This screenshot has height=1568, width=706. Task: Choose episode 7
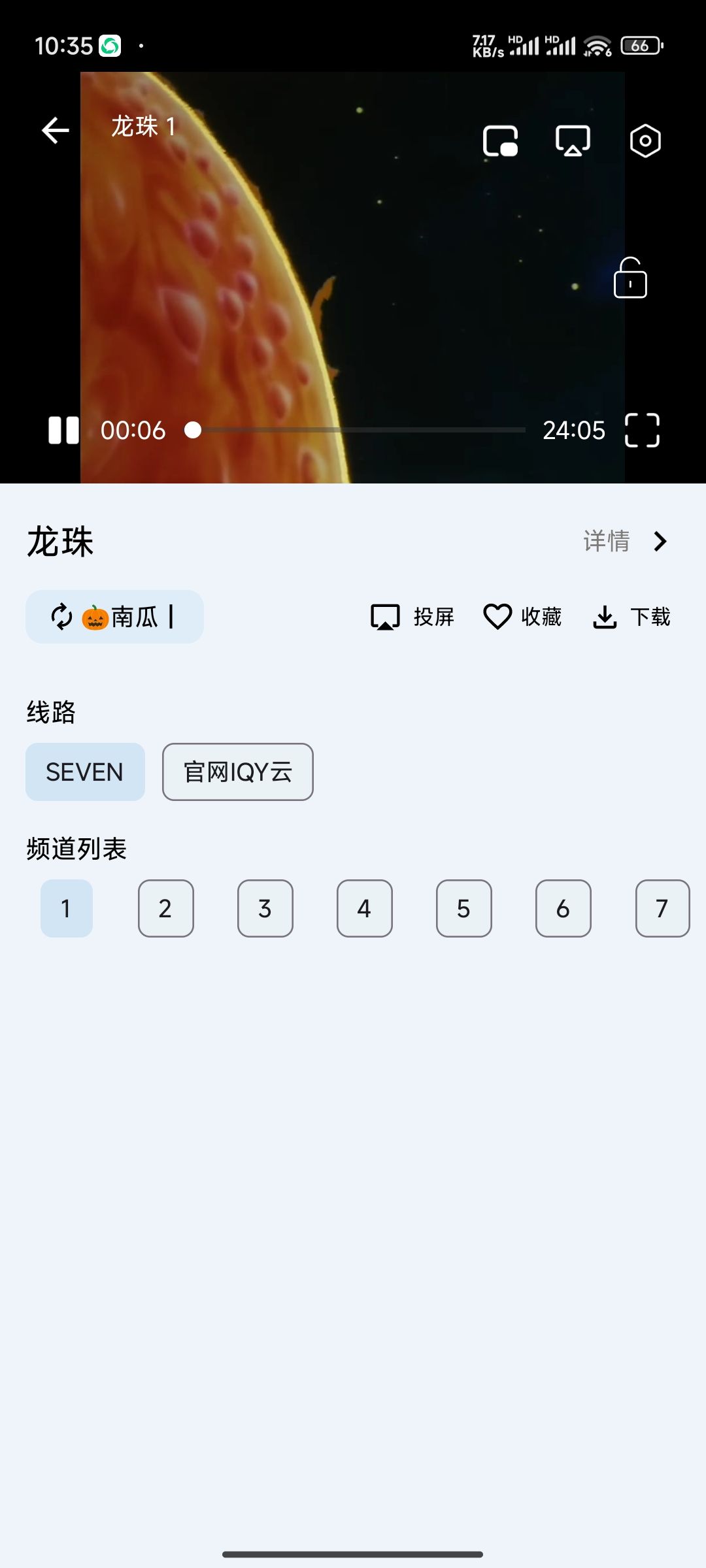pyautogui.click(x=662, y=909)
